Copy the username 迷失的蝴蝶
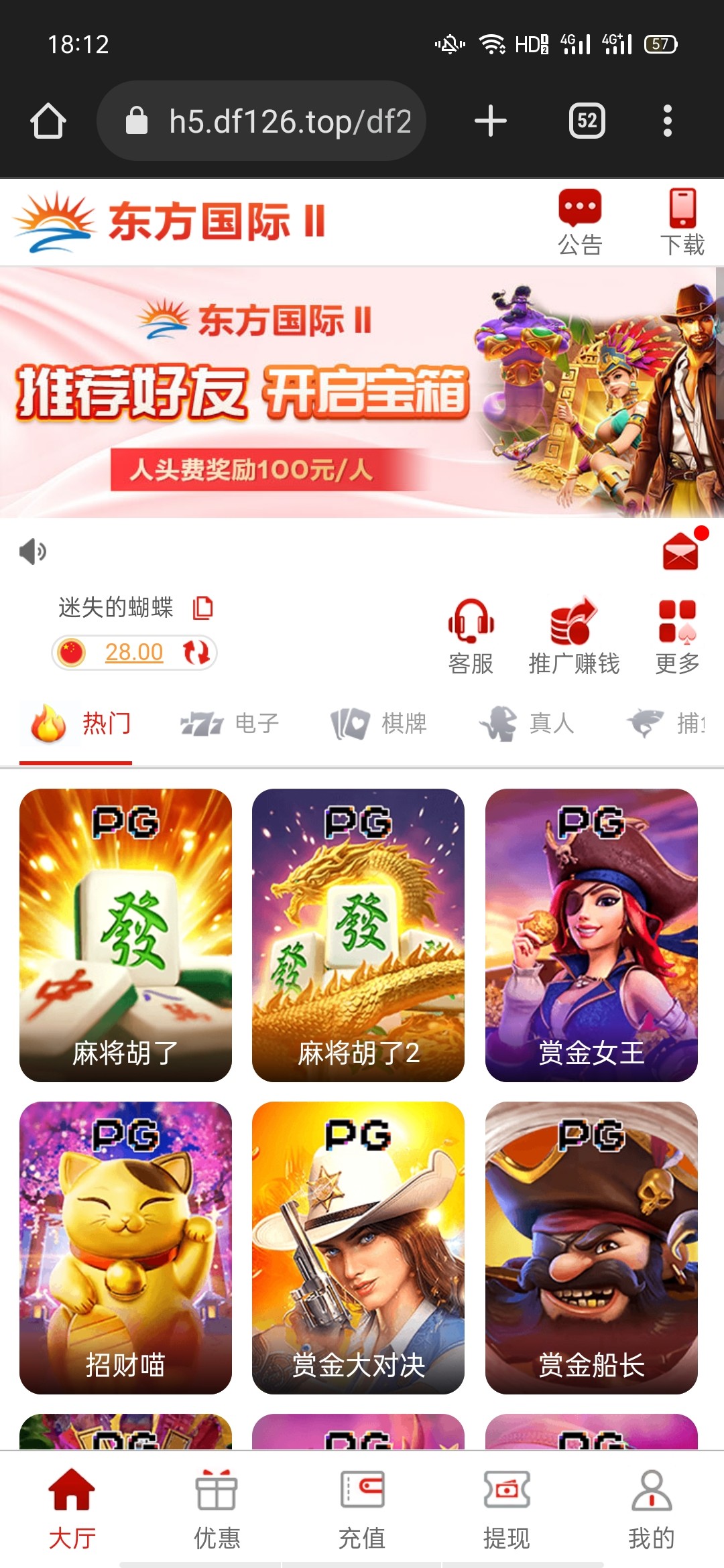 tap(202, 608)
